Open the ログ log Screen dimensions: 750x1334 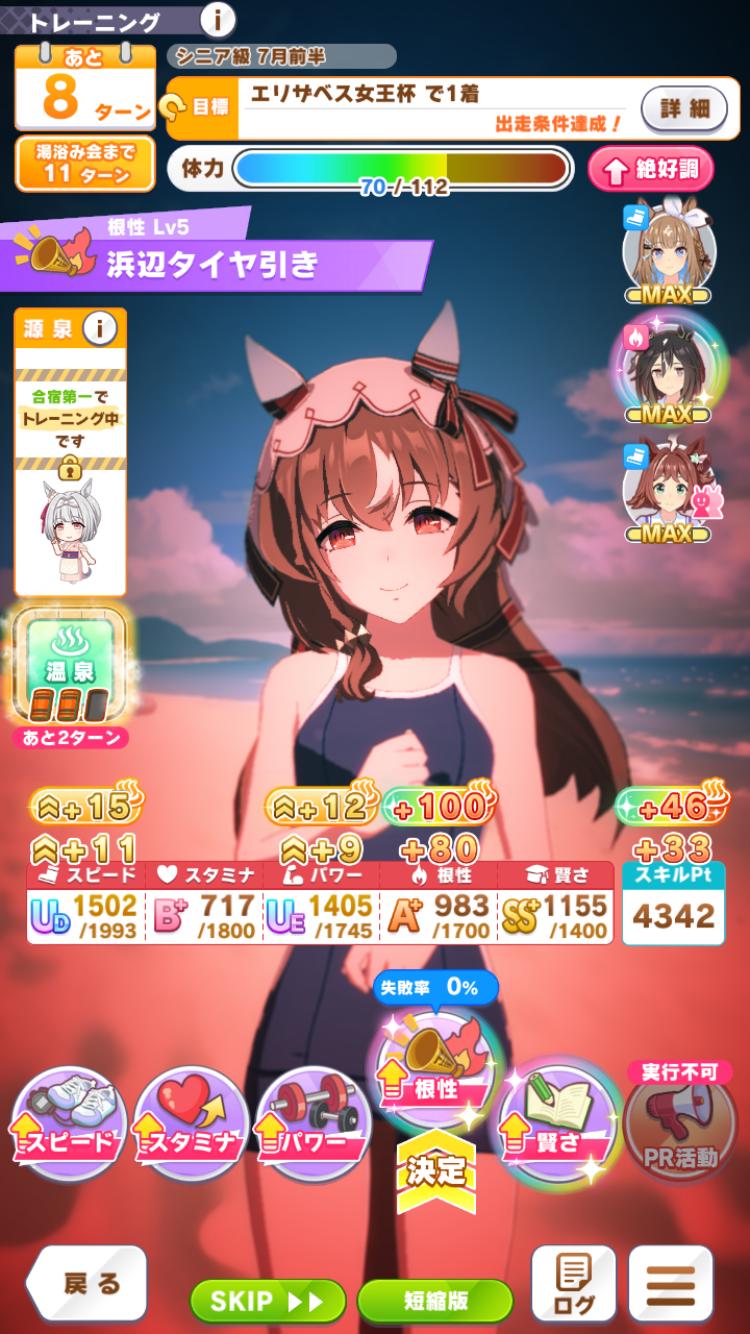pyautogui.click(x=573, y=1285)
